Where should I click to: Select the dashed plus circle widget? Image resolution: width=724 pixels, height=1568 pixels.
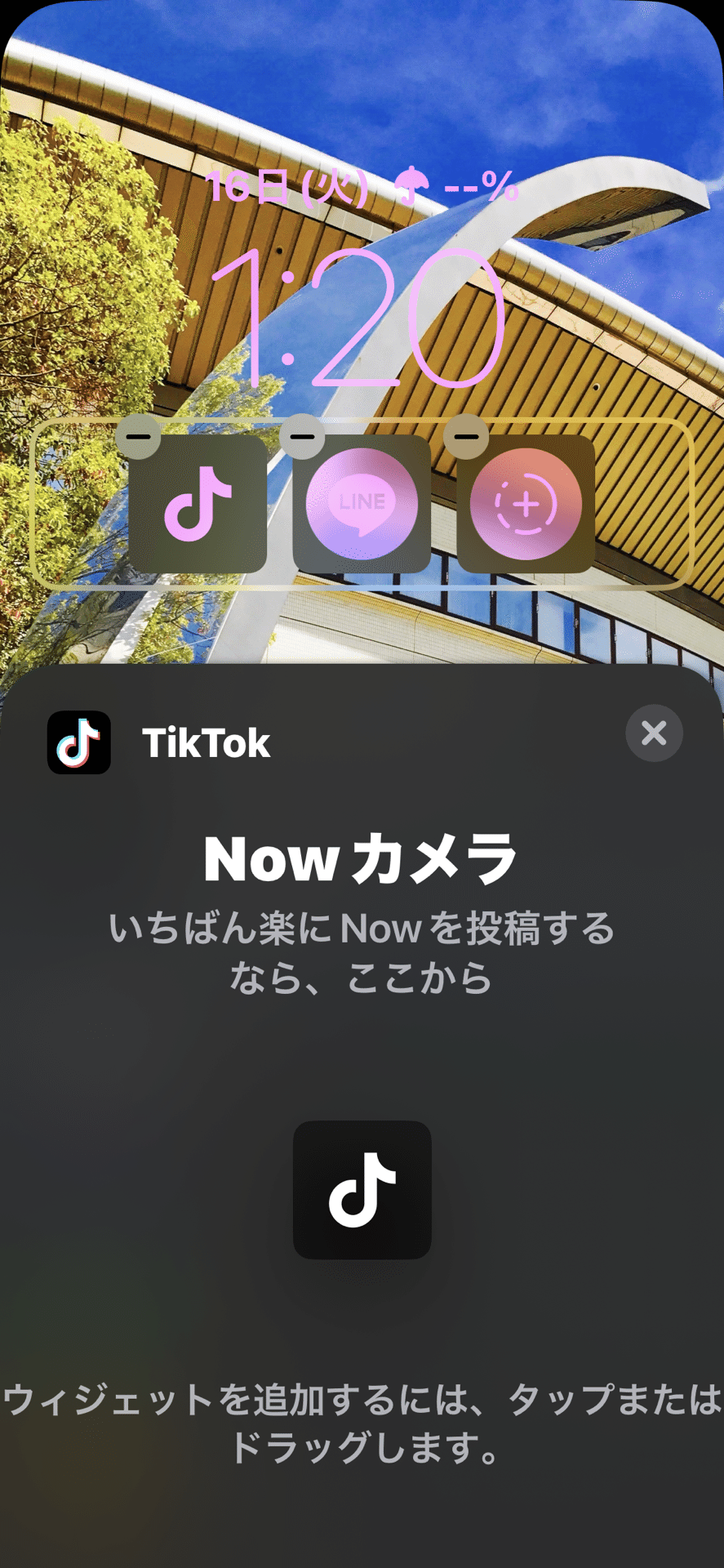tap(526, 504)
